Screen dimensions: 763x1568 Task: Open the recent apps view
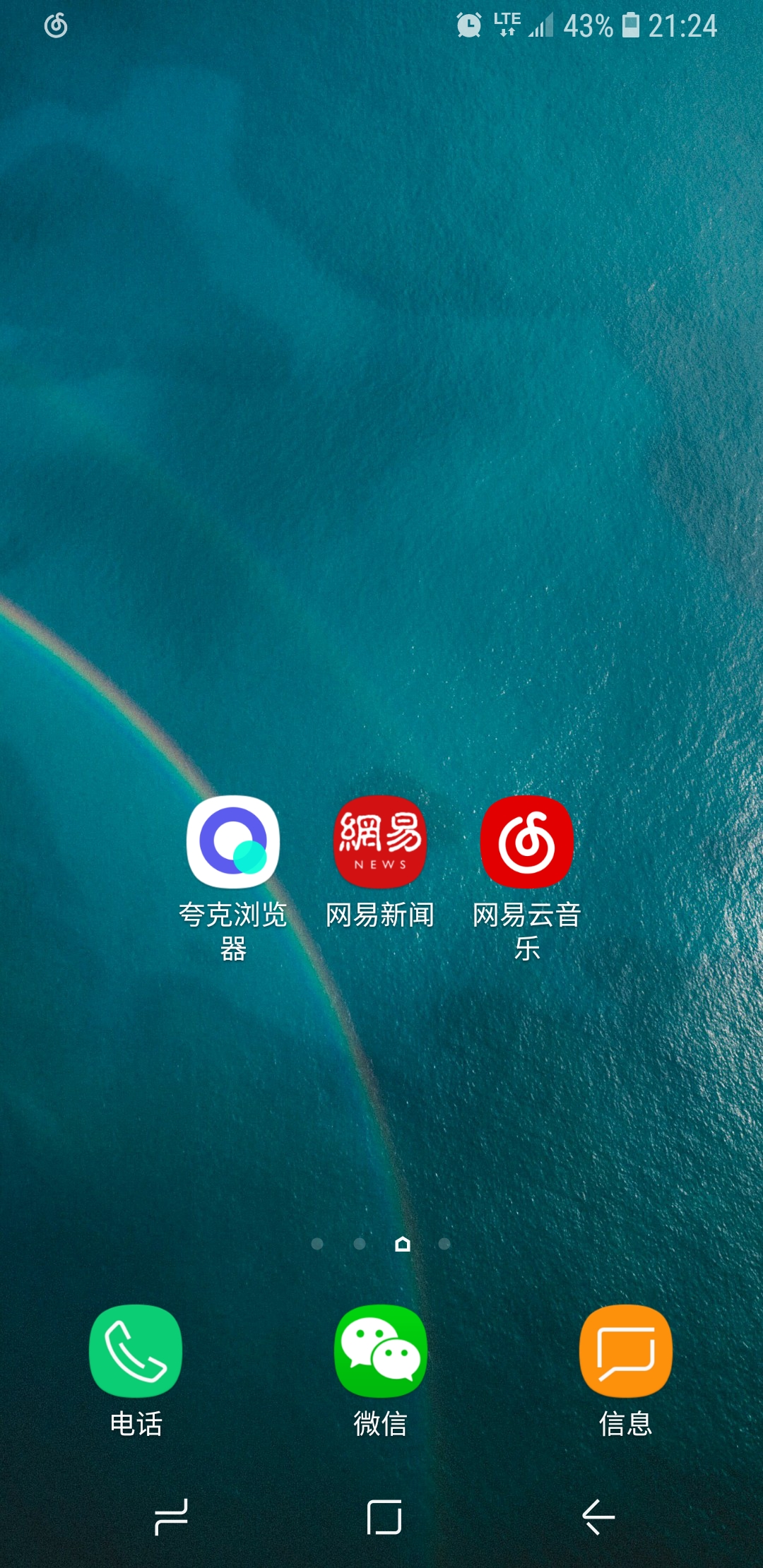171,1517
